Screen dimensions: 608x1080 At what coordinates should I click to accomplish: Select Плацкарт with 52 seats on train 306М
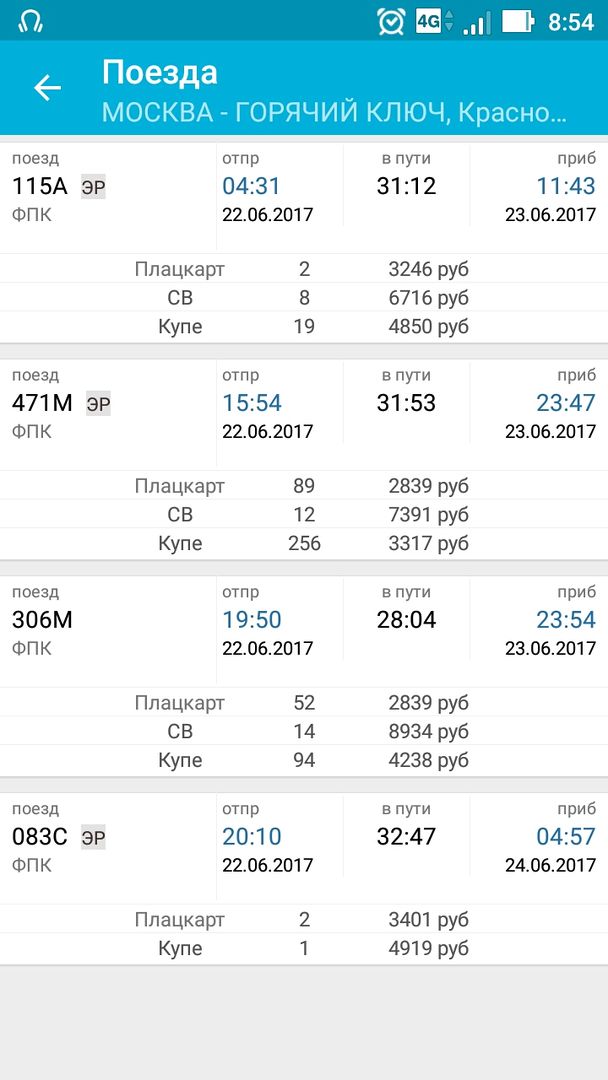304,703
